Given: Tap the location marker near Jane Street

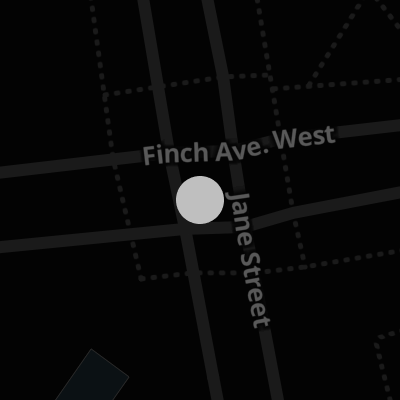Looking at the screenshot, I should (200, 200).
